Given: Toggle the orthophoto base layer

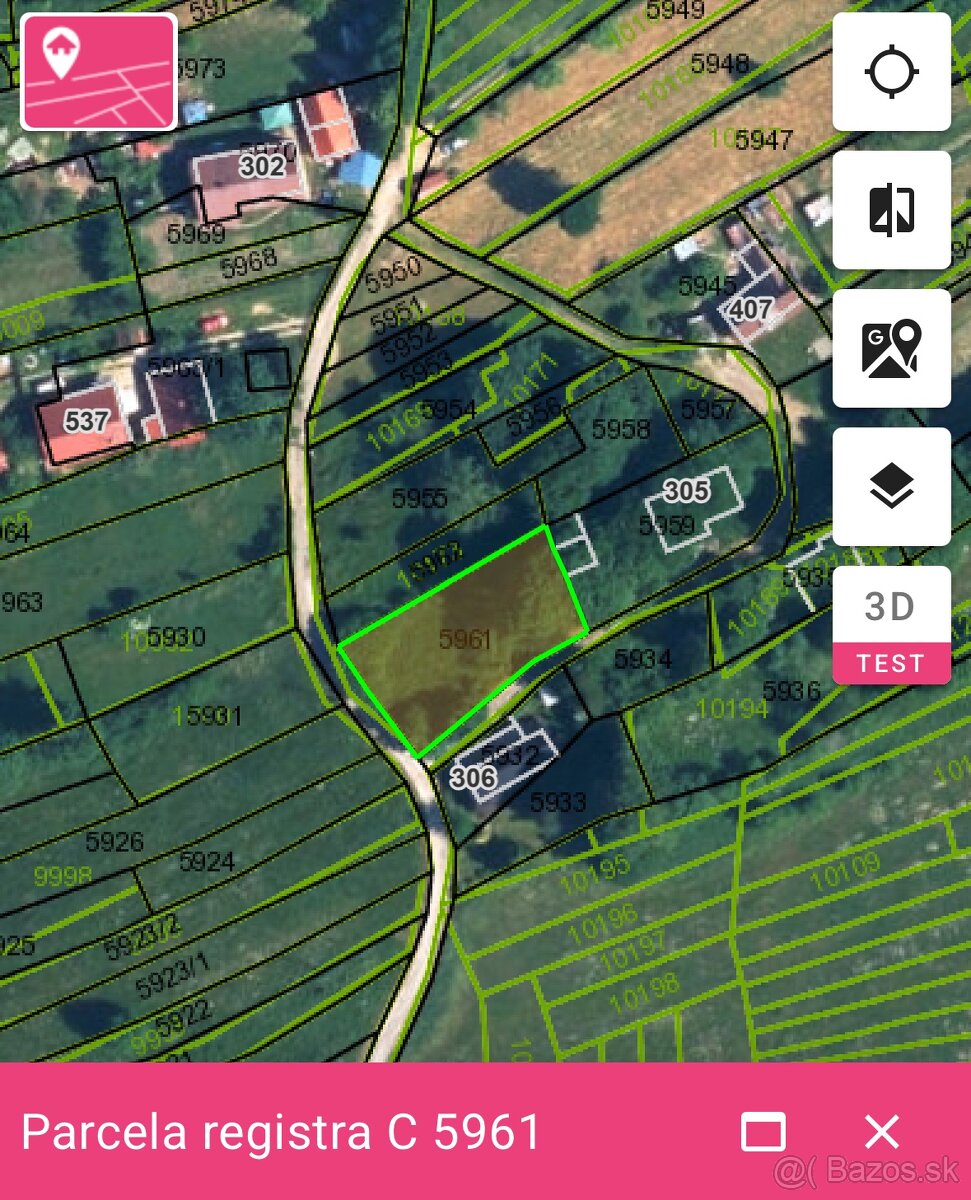Looking at the screenshot, I should pos(891,487).
